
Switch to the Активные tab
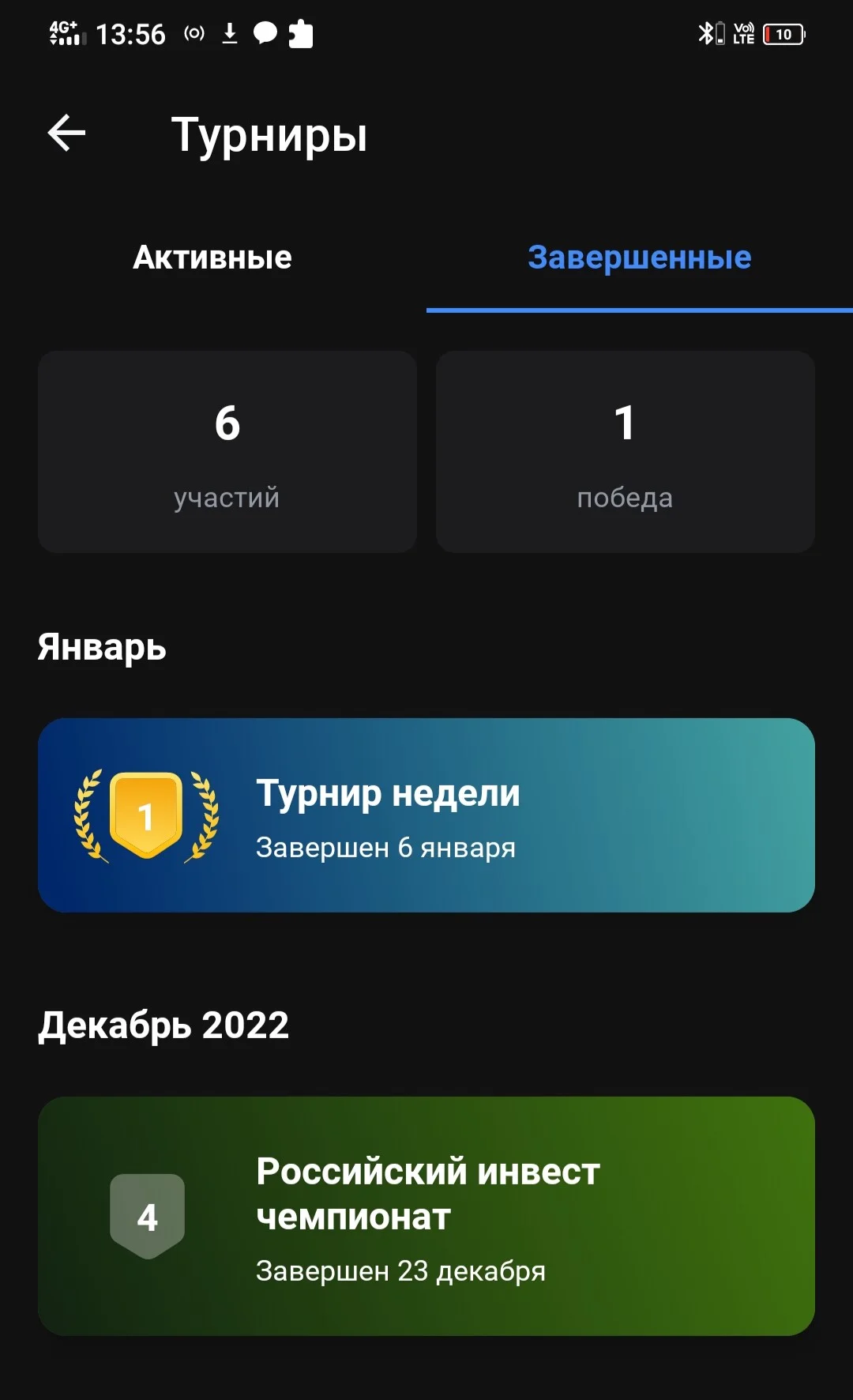[212, 258]
